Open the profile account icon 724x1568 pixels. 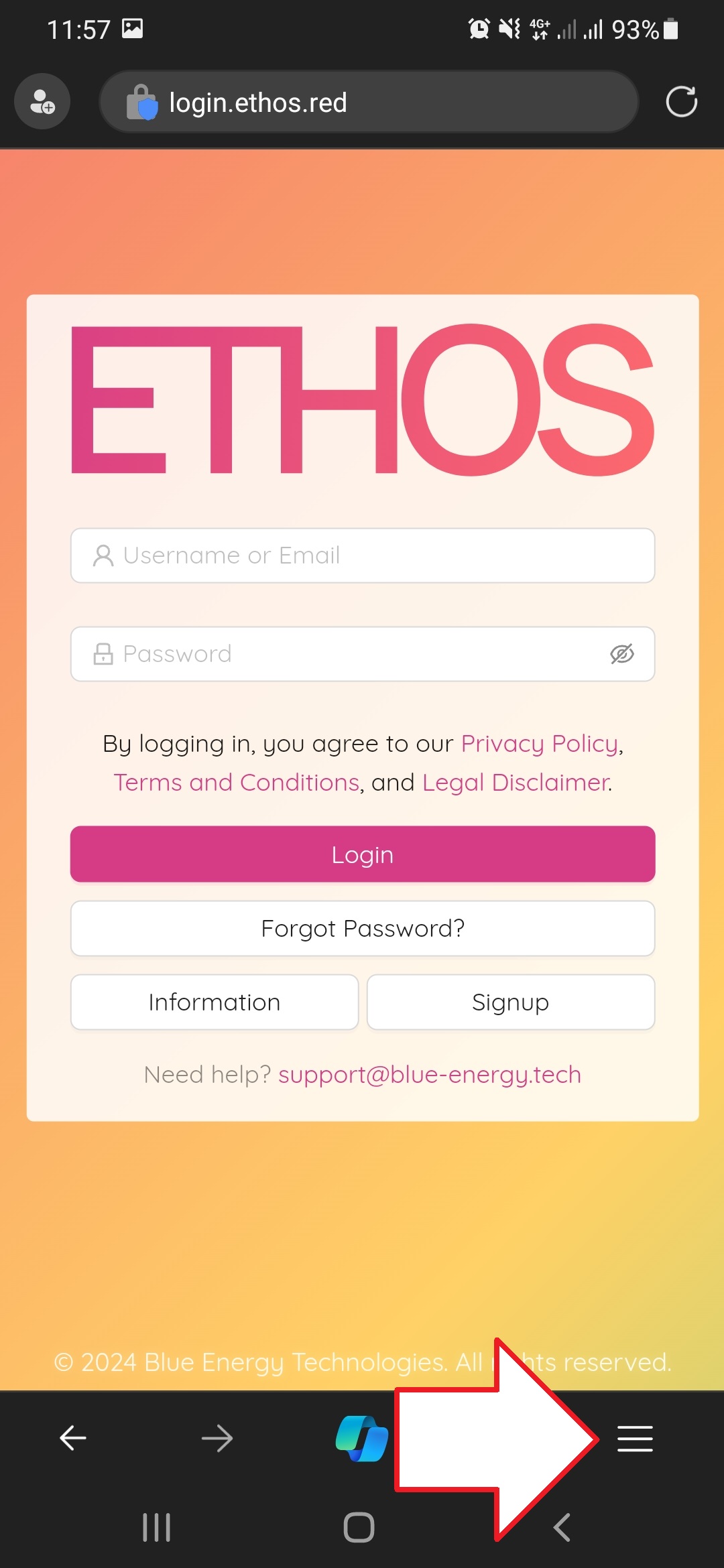[42, 102]
